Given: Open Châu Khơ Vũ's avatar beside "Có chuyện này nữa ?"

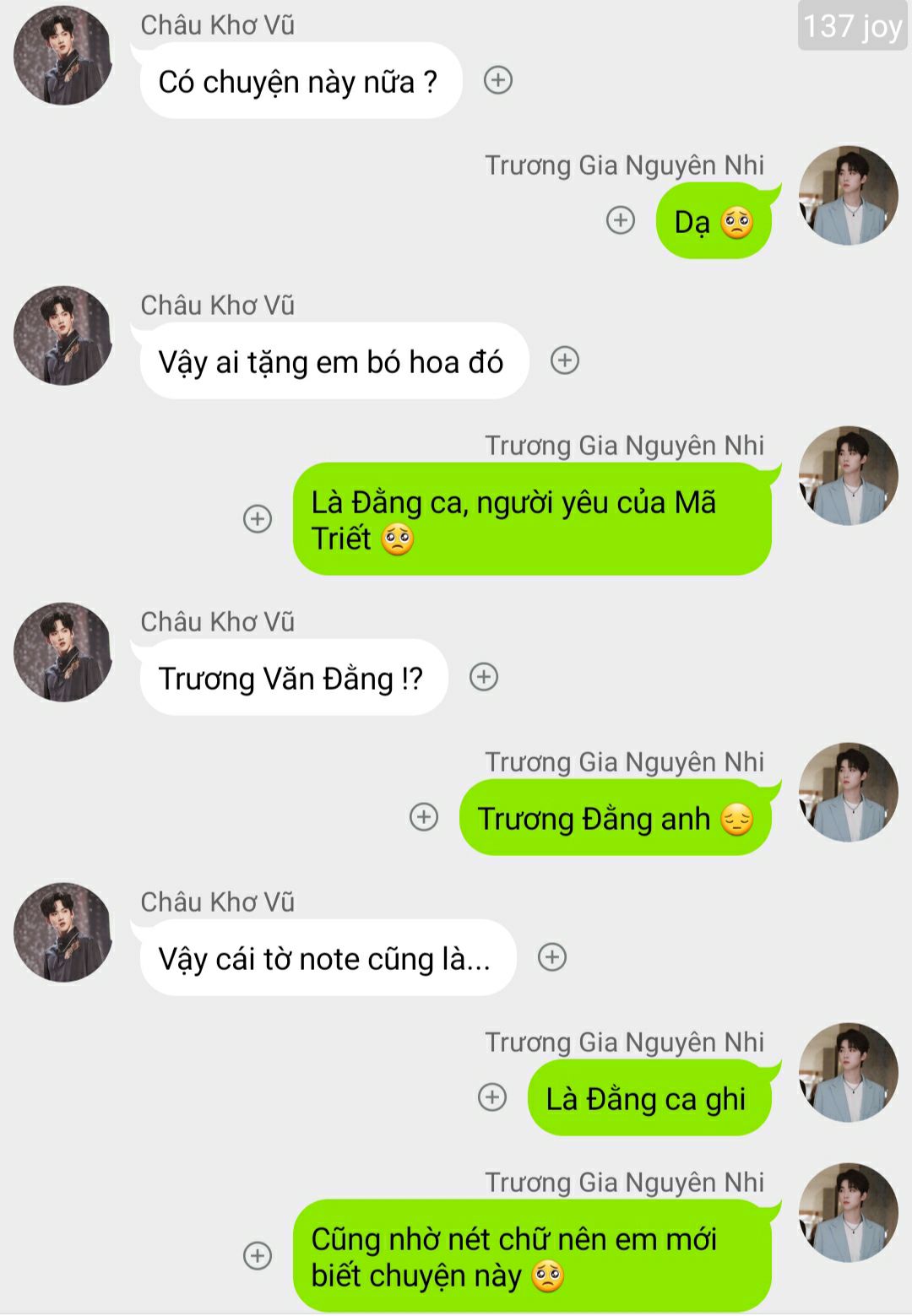Looking at the screenshot, I should (63, 56).
